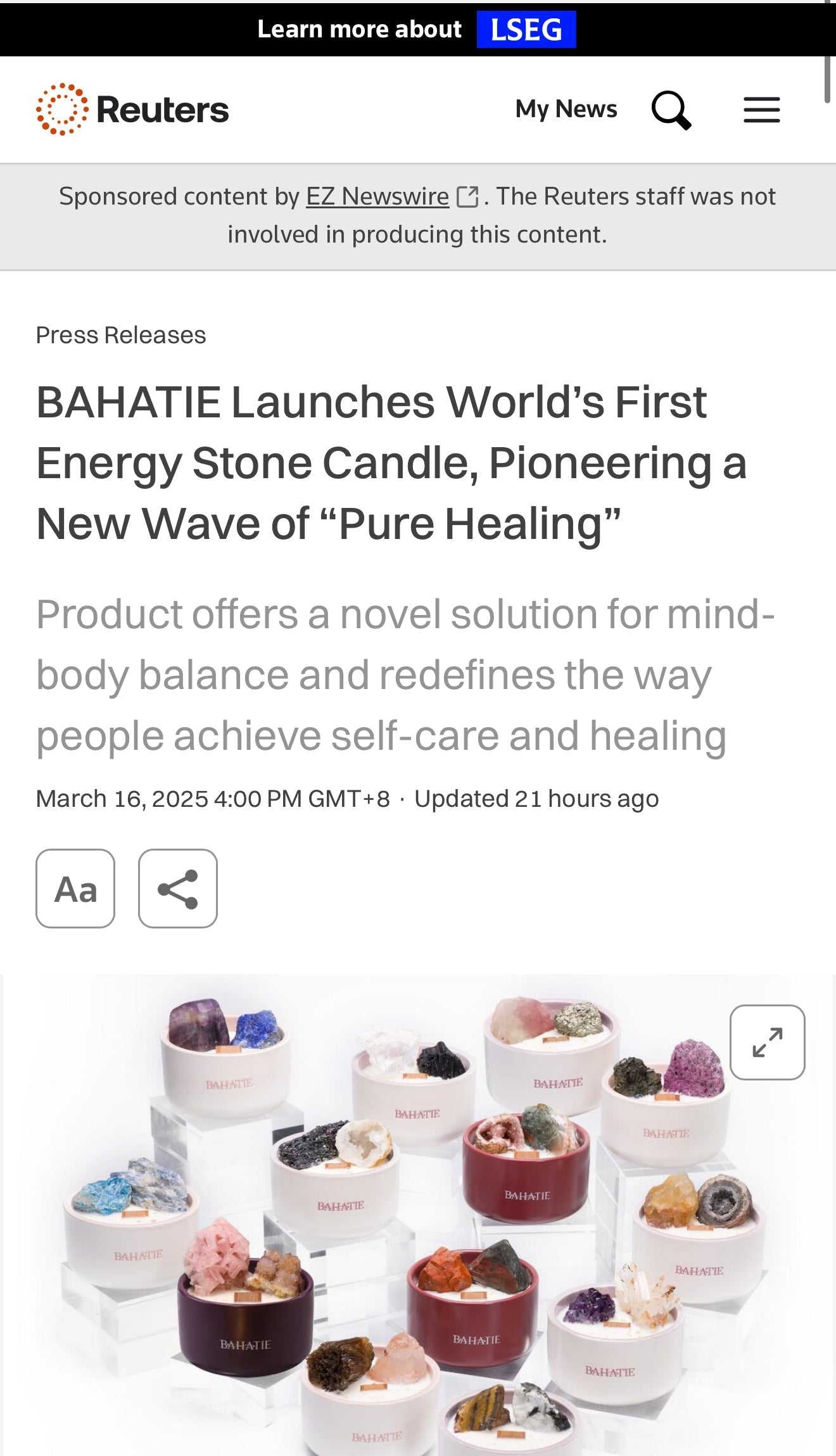Viewport: 836px width, 1456px height.
Task: Open the share options icon
Action: coord(177,889)
